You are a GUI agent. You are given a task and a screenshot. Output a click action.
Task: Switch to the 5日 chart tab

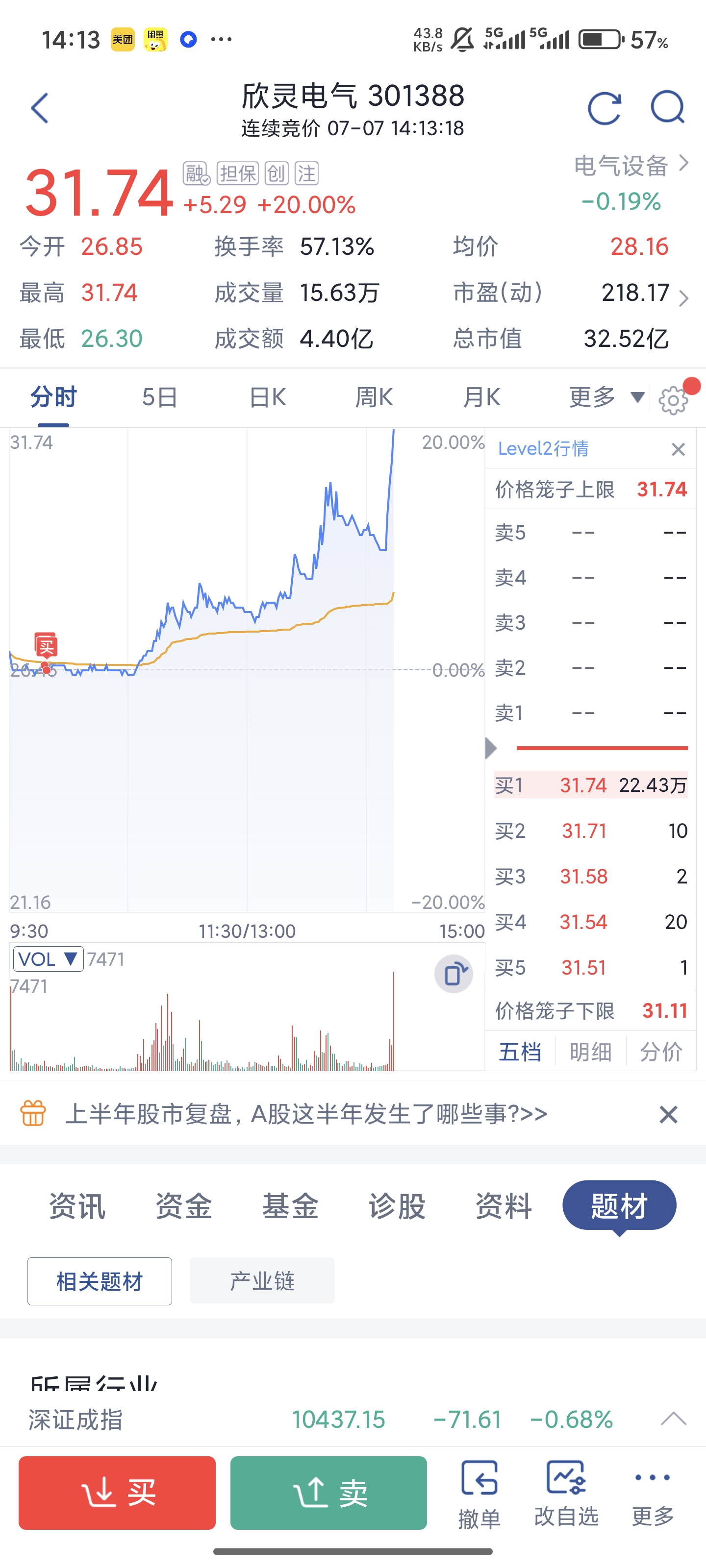pos(160,397)
